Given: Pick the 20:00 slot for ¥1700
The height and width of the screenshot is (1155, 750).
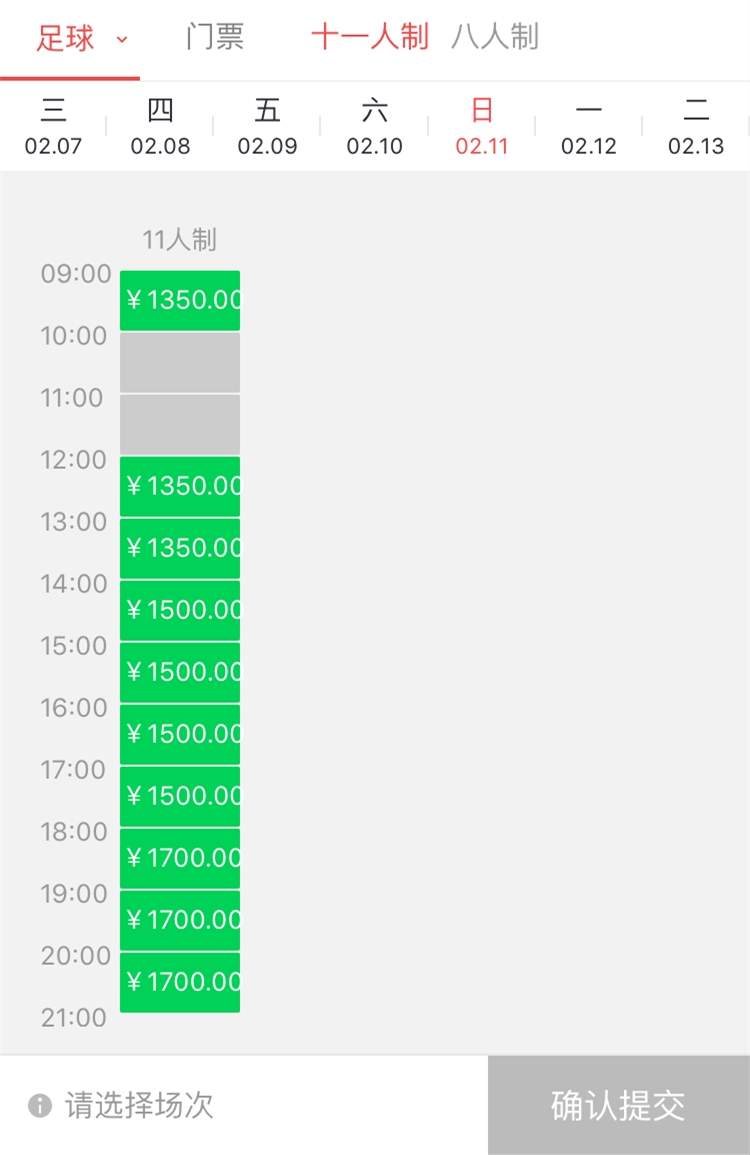Looking at the screenshot, I should tap(180, 982).
